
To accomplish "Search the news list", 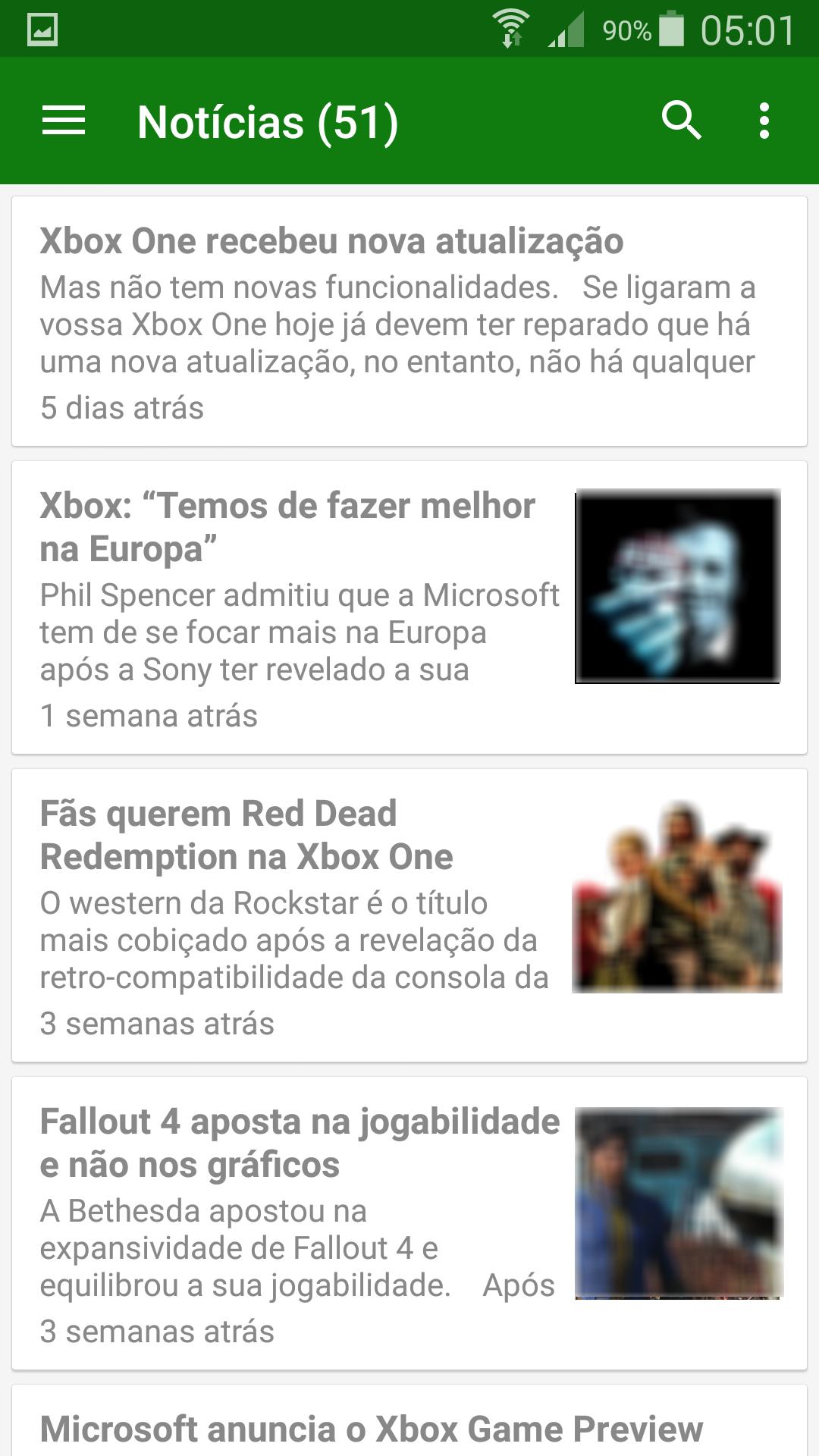I will pyautogui.click(x=681, y=121).
